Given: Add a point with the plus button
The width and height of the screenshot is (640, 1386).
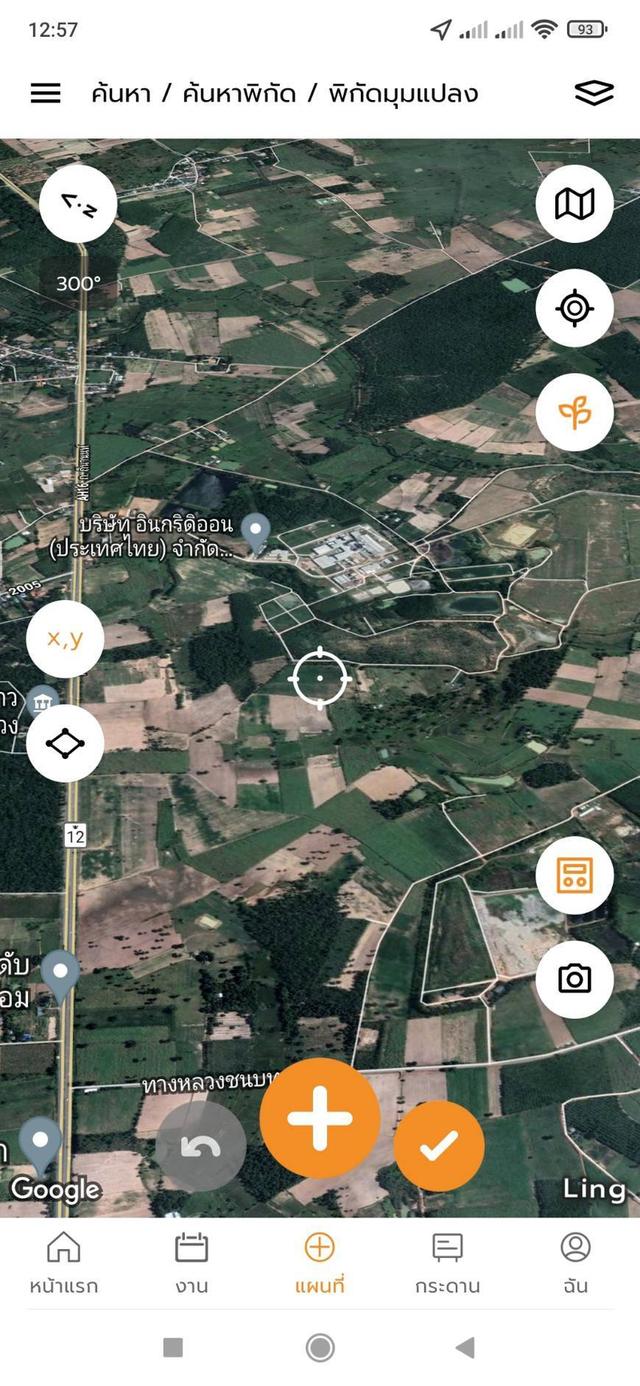Looking at the screenshot, I should click(x=320, y=1118).
